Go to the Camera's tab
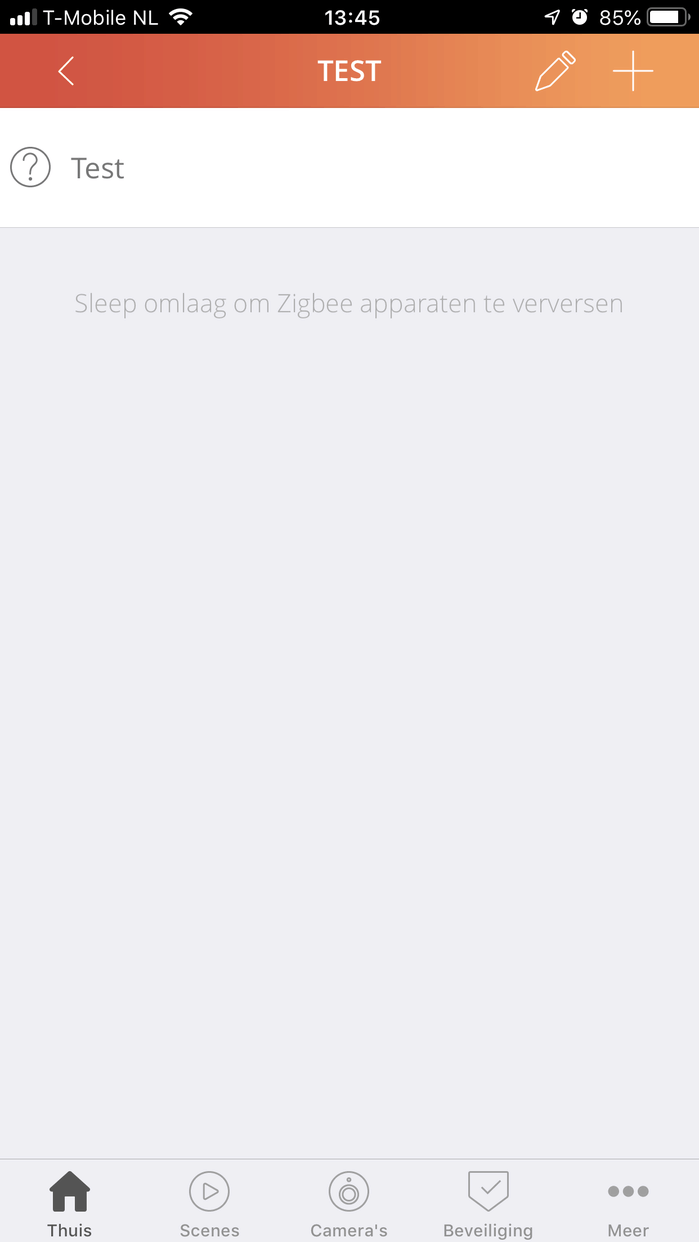Image resolution: width=699 pixels, height=1242 pixels. click(x=349, y=1204)
